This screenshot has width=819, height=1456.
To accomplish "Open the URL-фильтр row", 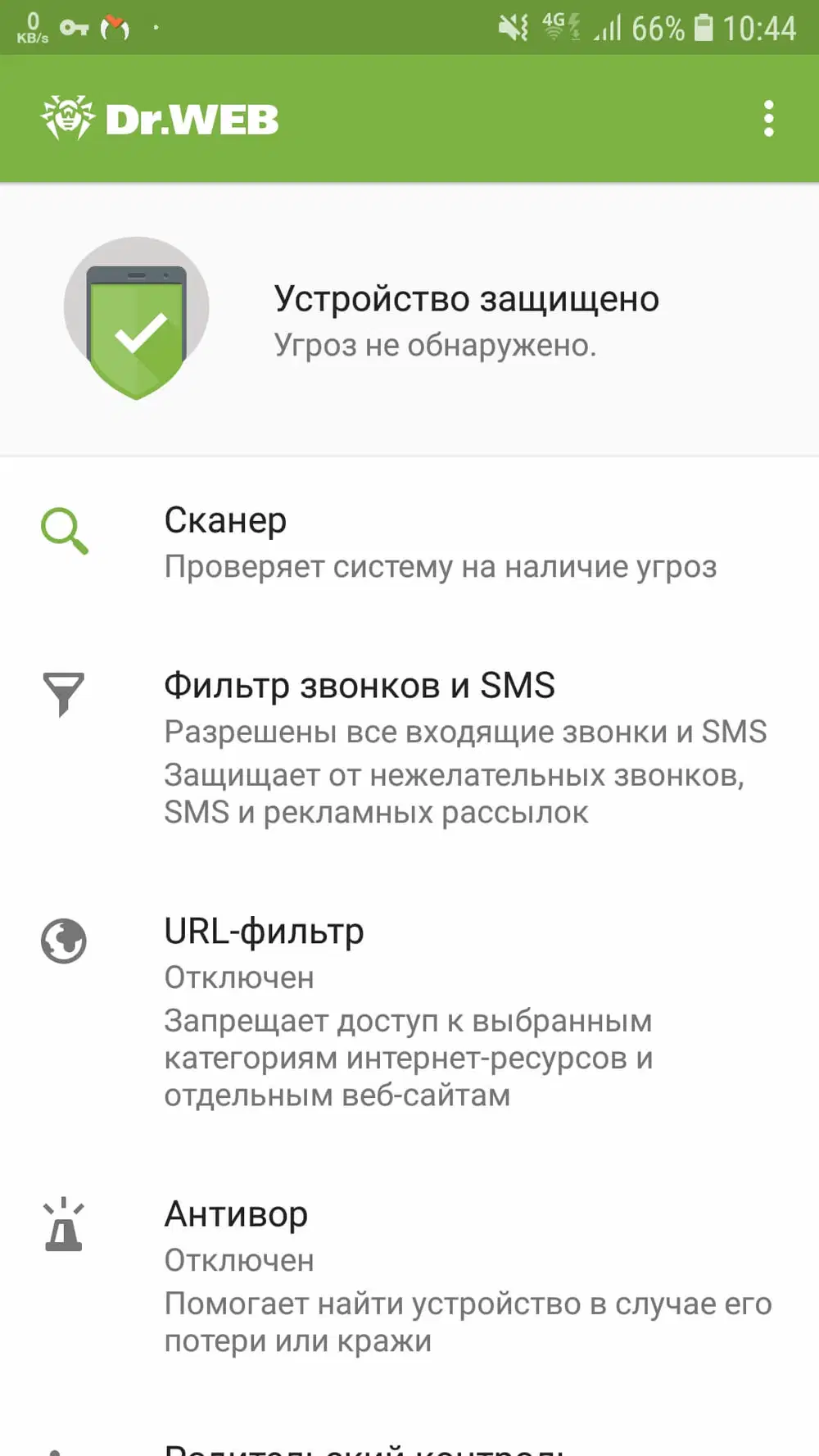I will 409,1011.
